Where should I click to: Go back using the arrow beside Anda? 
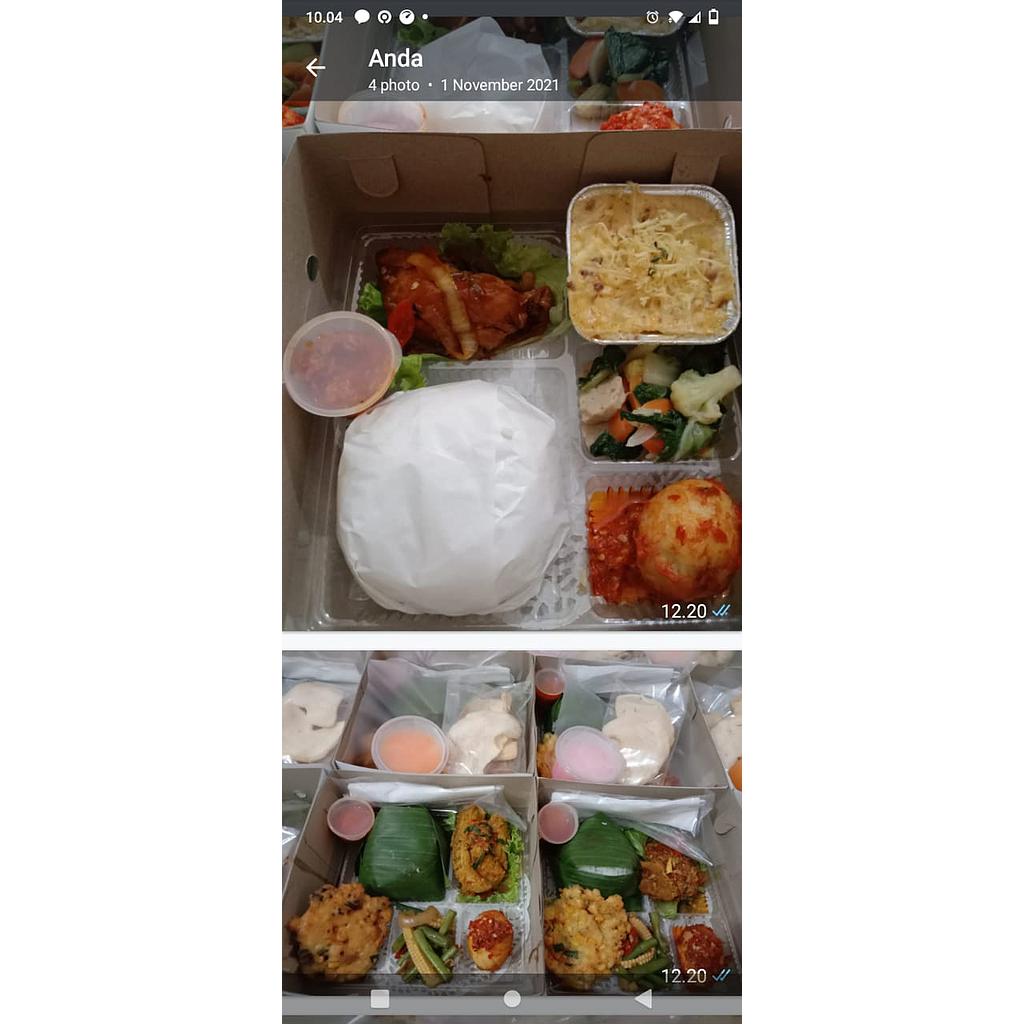pos(316,68)
